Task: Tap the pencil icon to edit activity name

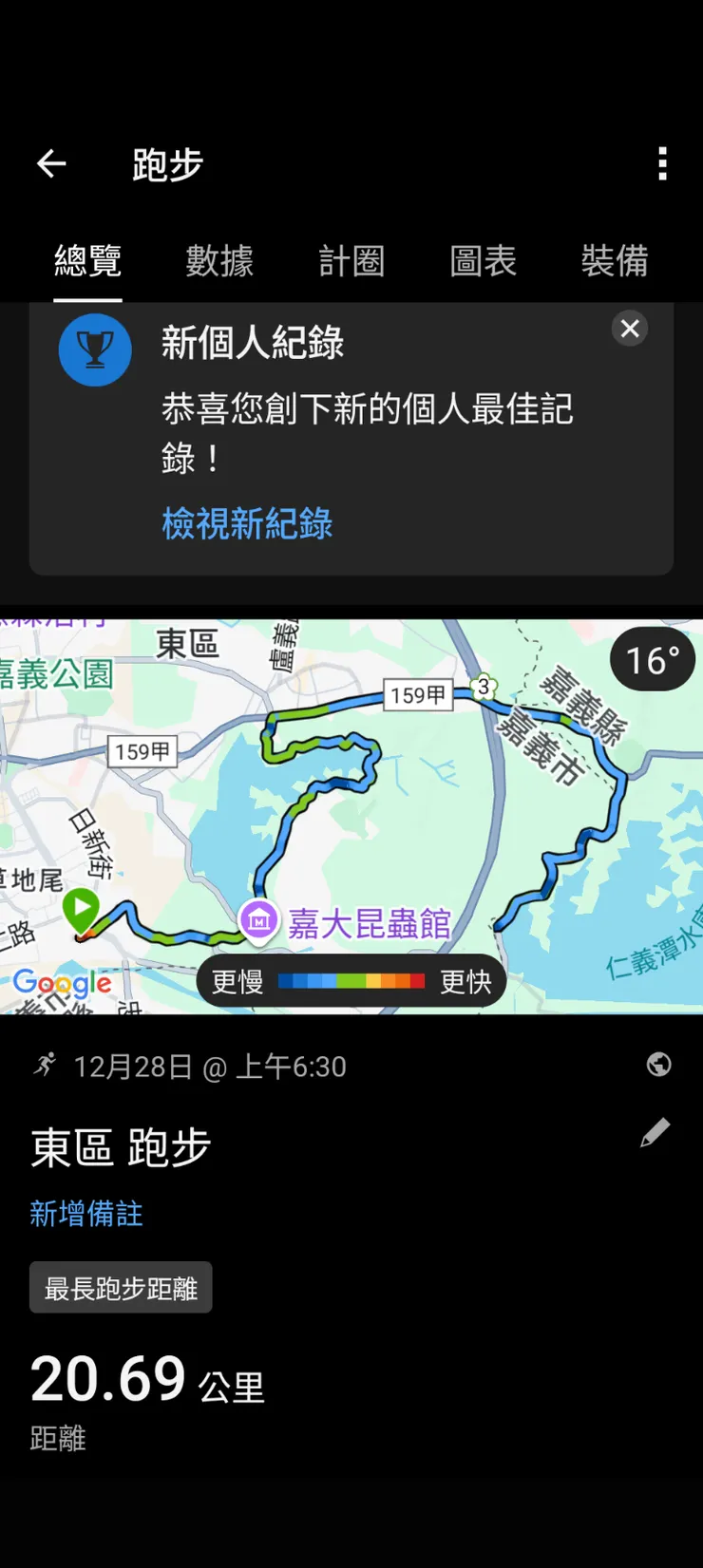Action: pyautogui.click(x=655, y=1130)
